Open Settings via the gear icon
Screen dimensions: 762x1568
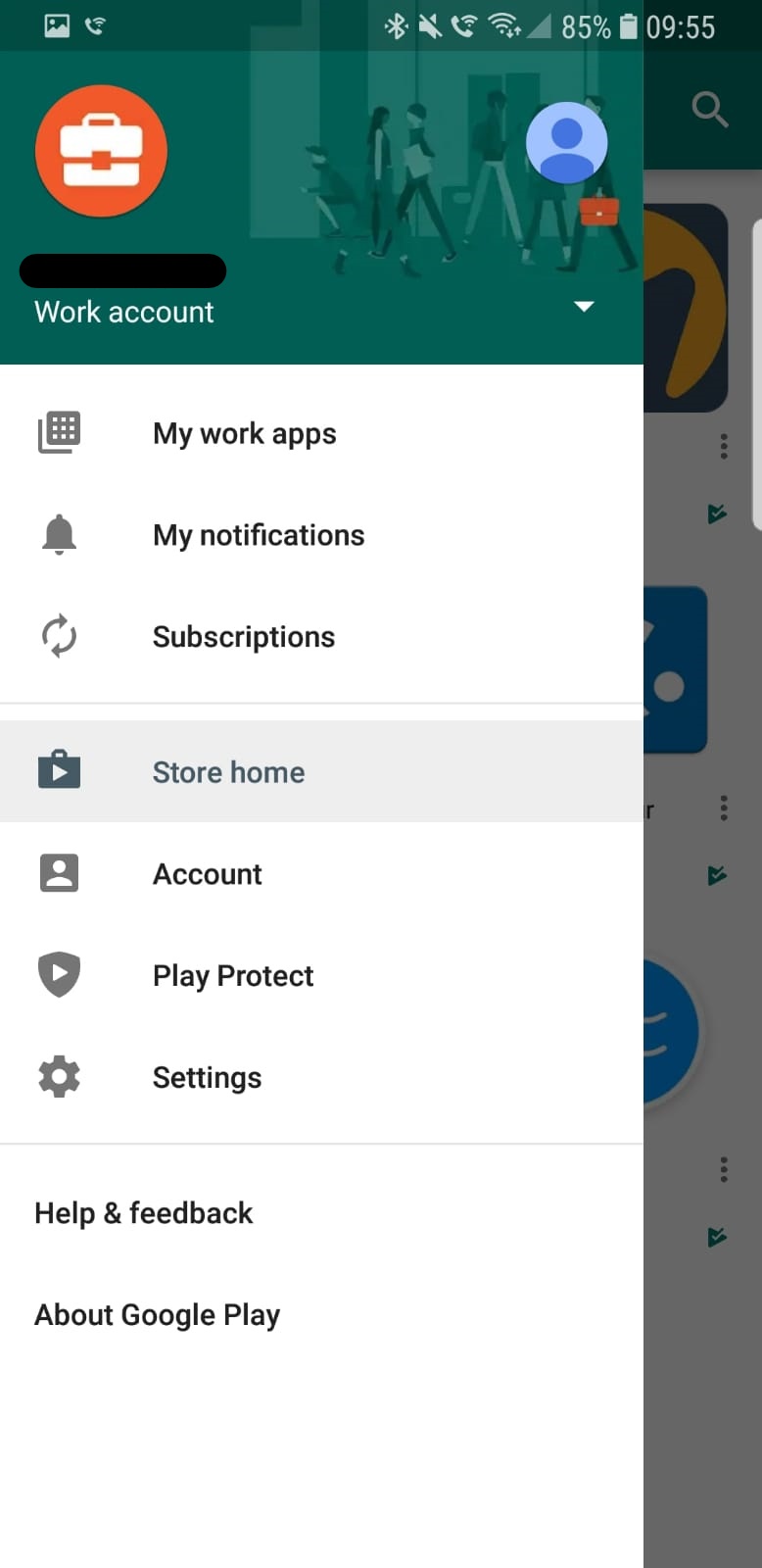(x=58, y=1075)
